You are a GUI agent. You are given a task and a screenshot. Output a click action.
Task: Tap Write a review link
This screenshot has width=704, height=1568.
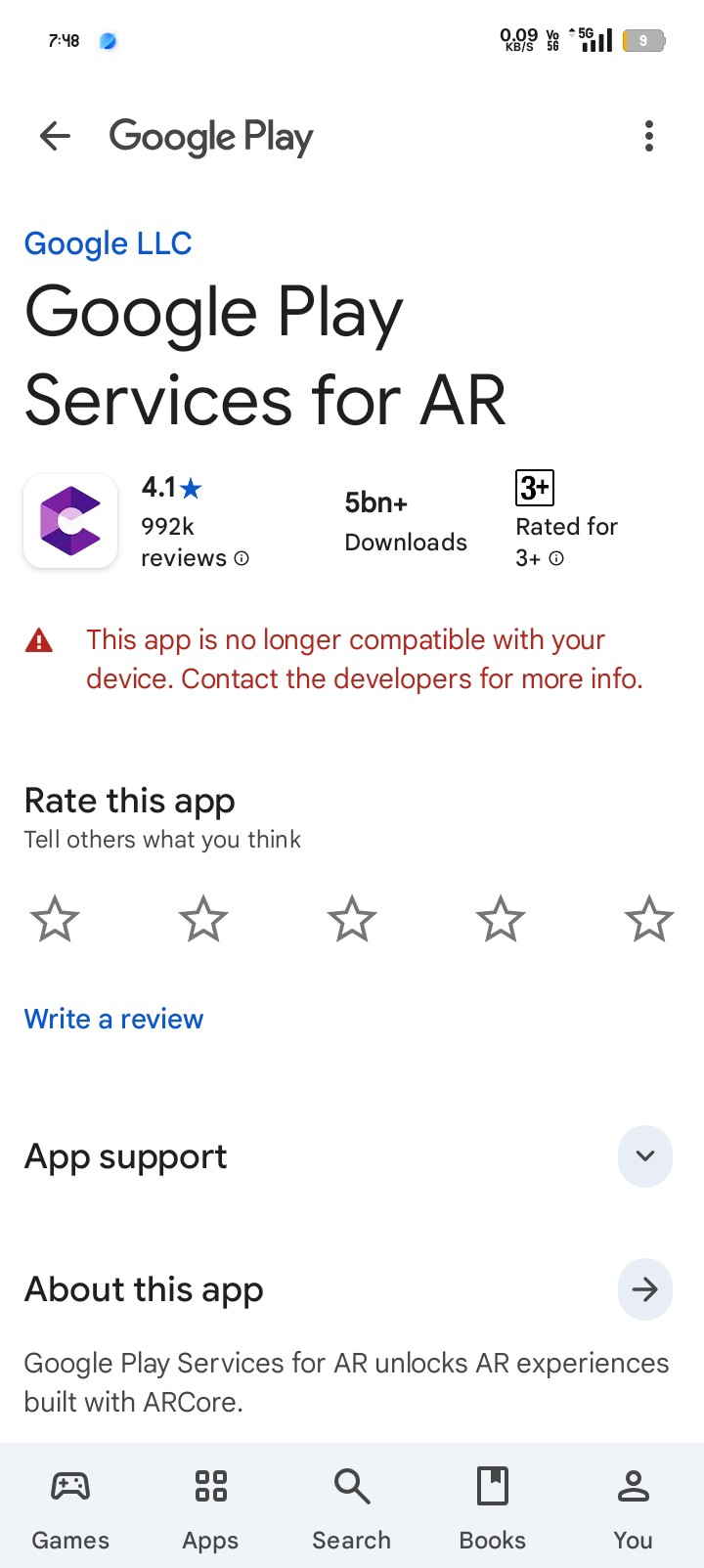pos(113,1019)
